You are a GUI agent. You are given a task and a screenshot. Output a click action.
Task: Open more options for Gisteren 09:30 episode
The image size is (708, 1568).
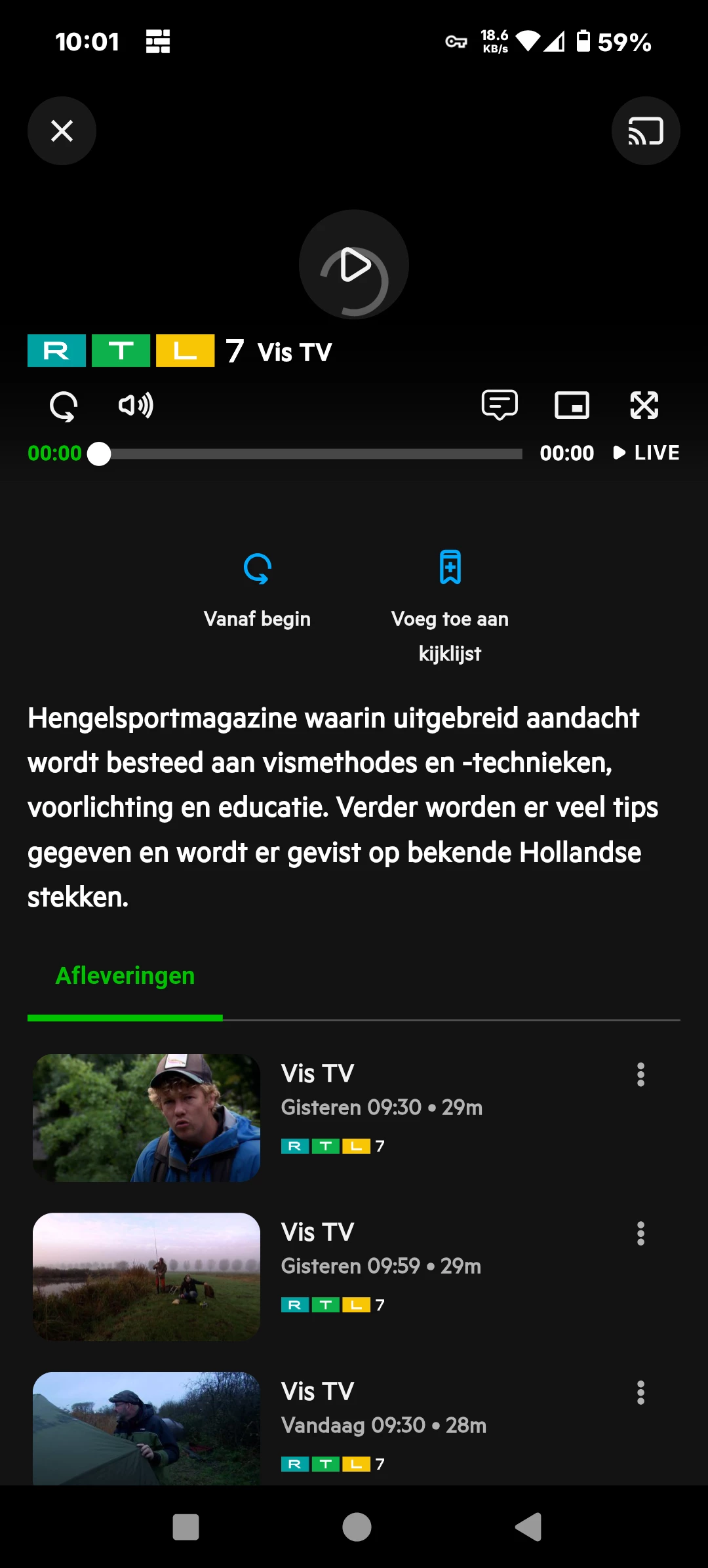click(640, 1075)
